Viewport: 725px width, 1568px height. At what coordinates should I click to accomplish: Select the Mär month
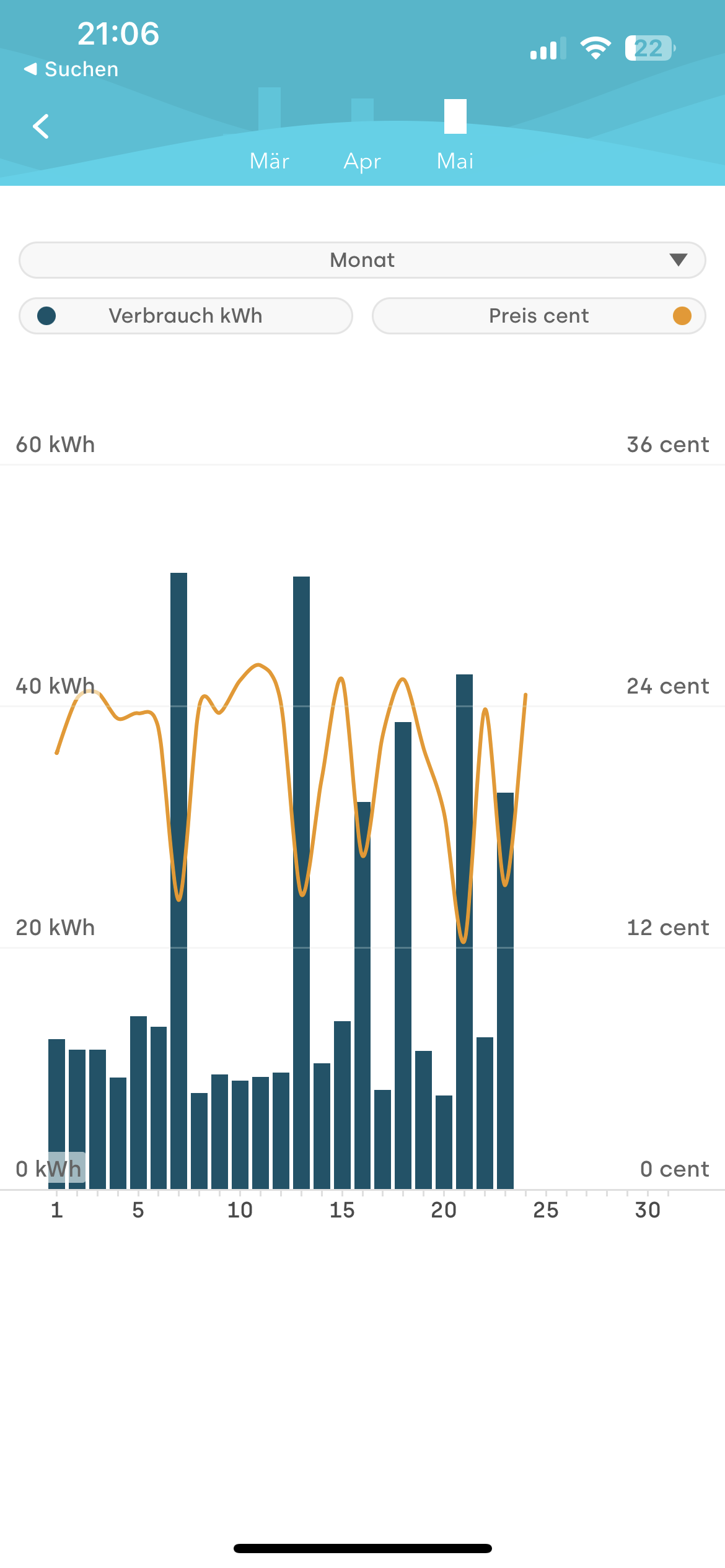coord(270,160)
